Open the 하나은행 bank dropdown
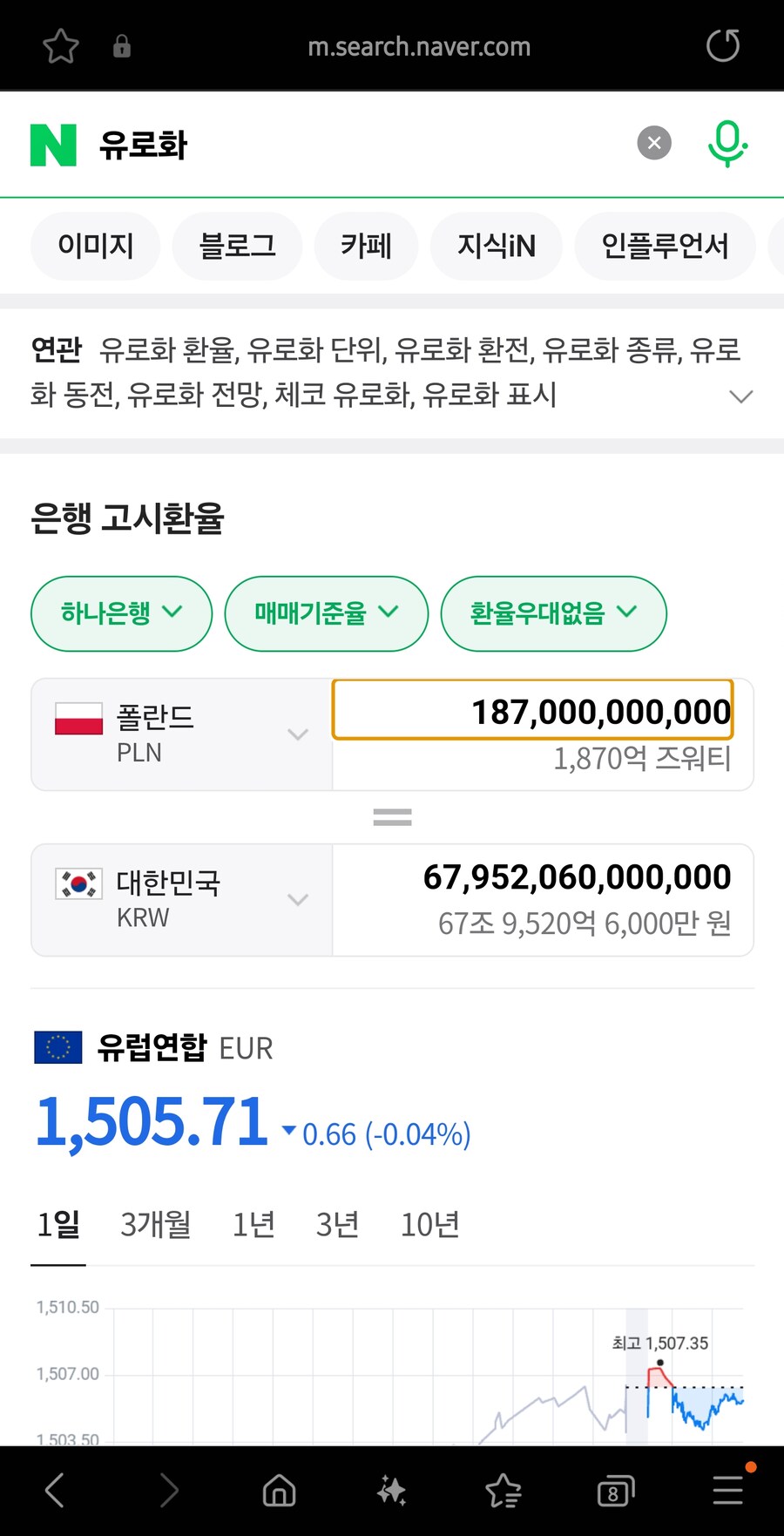 (x=121, y=613)
